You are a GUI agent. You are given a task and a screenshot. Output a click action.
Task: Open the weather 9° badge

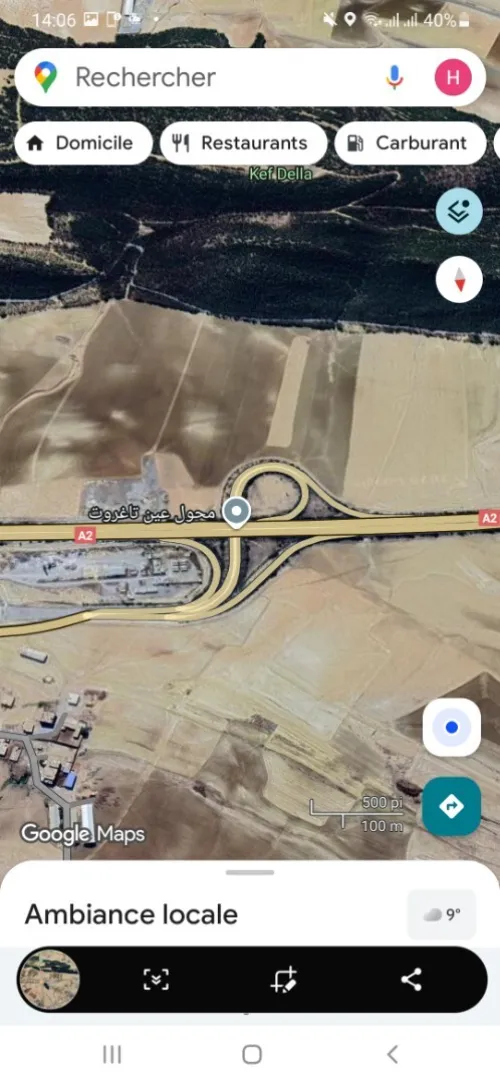pos(442,915)
